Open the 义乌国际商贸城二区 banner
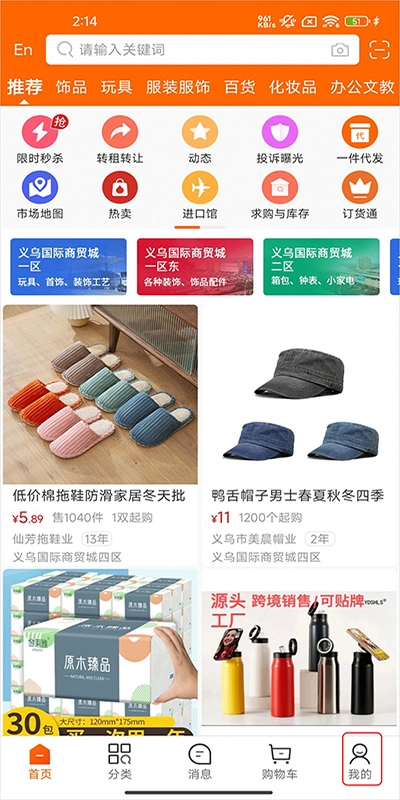This screenshot has height=800, width=400. [321, 267]
